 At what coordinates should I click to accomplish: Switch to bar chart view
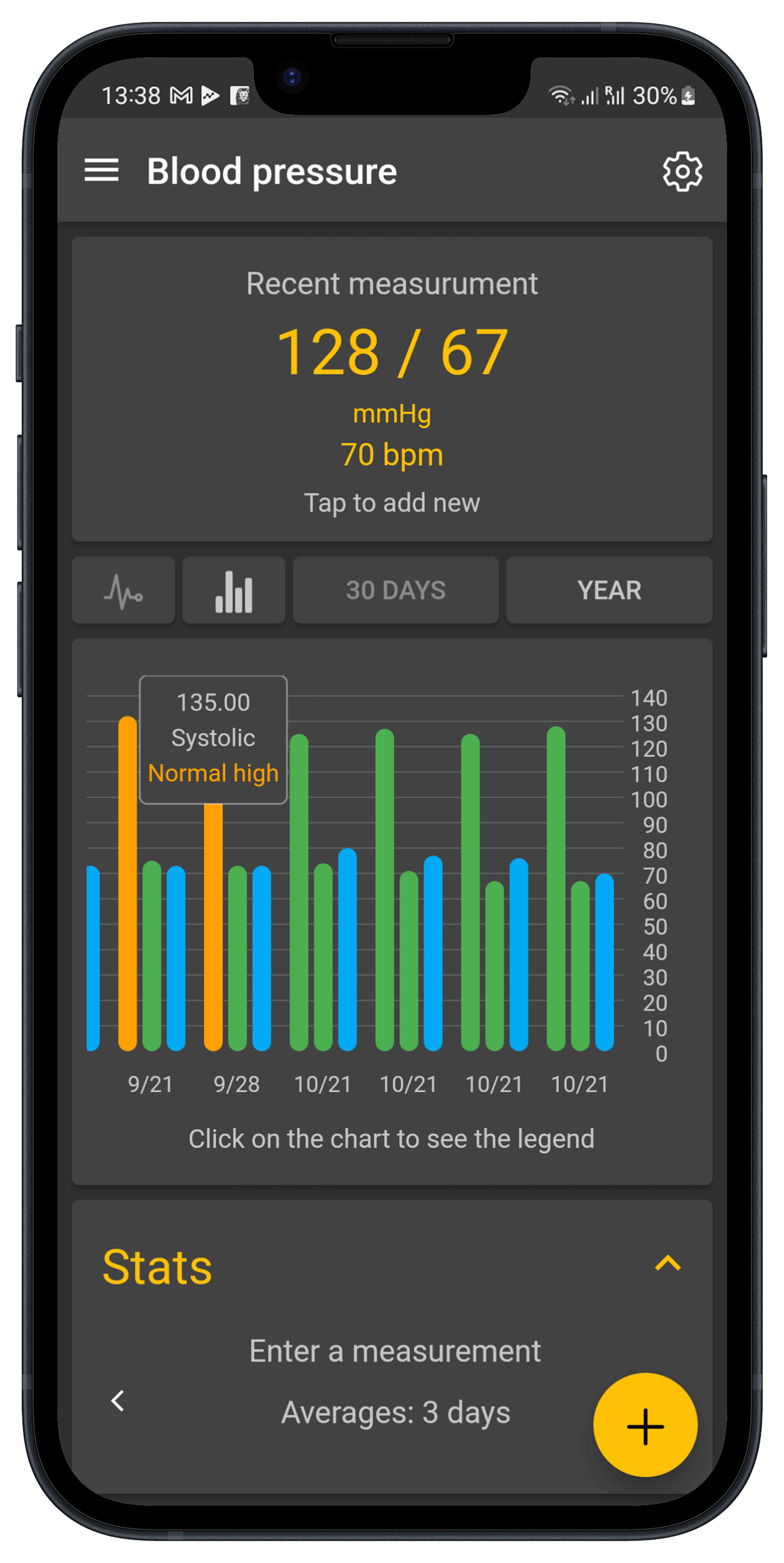pyautogui.click(x=234, y=590)
